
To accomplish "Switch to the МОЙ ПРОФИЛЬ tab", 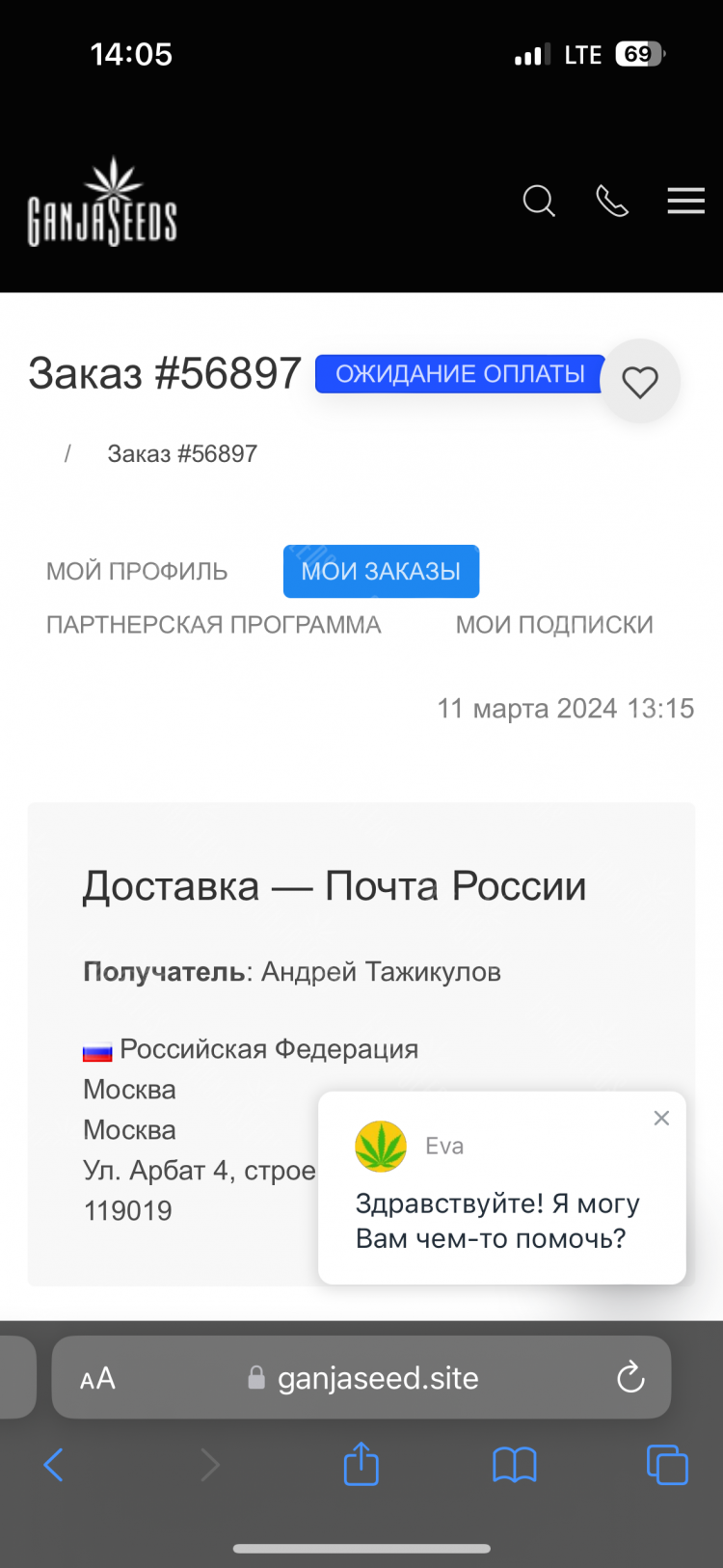I will tap(137, 571).
